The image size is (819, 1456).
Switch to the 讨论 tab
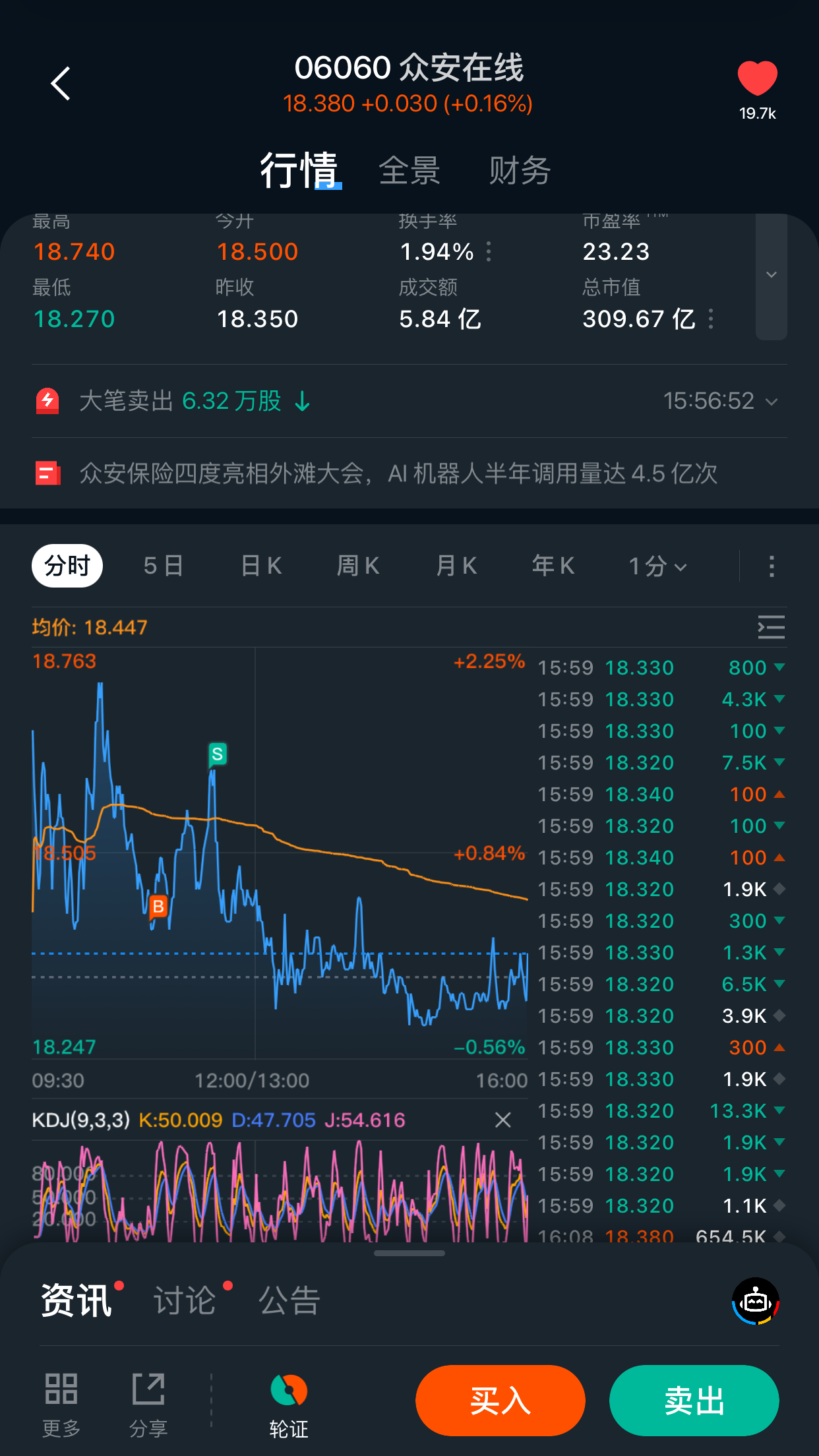[x=185, y=1300]
